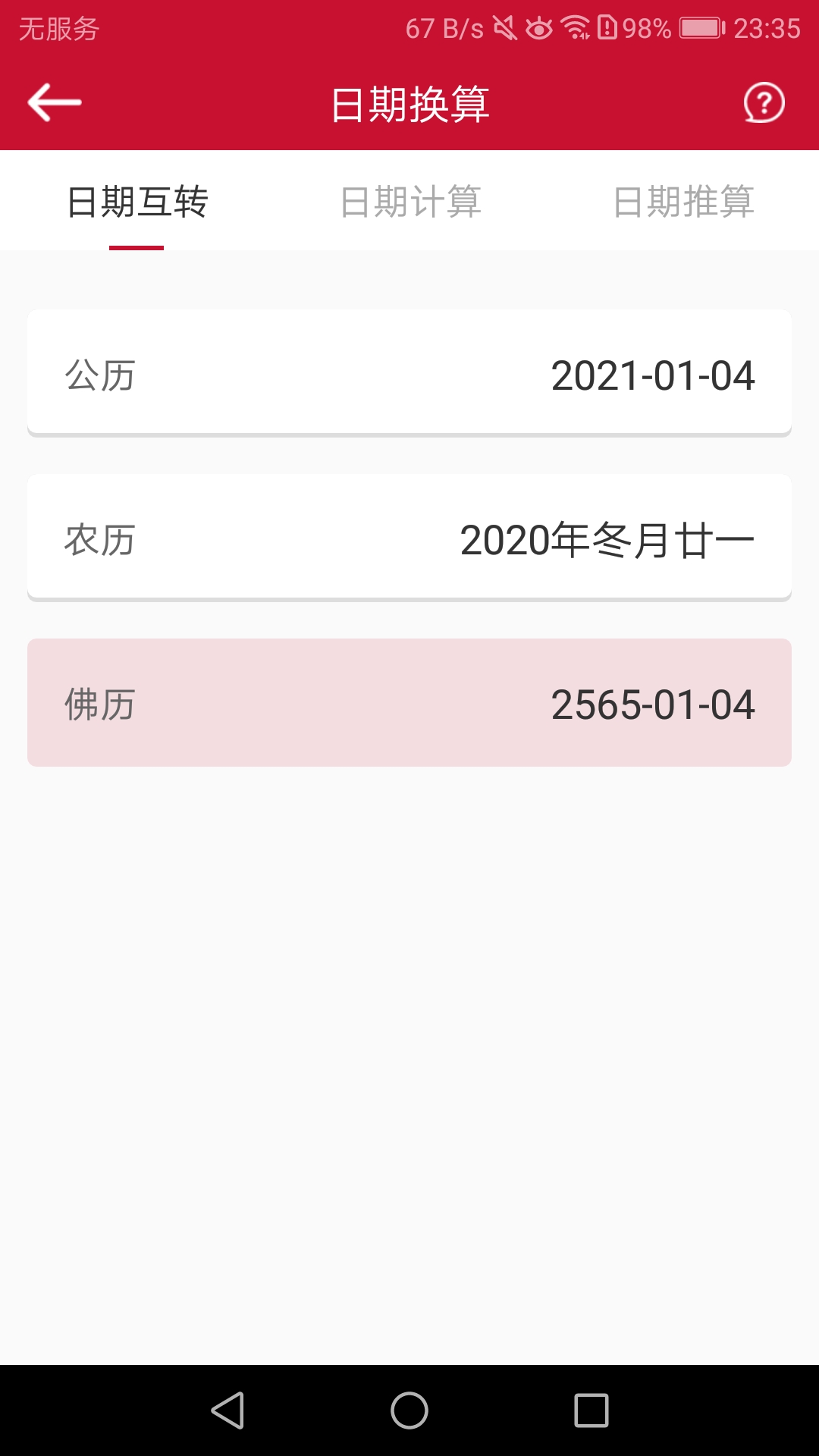819x1456 pixels.
Task: Switch to the 日期推算 tab
Action: click(682, 201)
